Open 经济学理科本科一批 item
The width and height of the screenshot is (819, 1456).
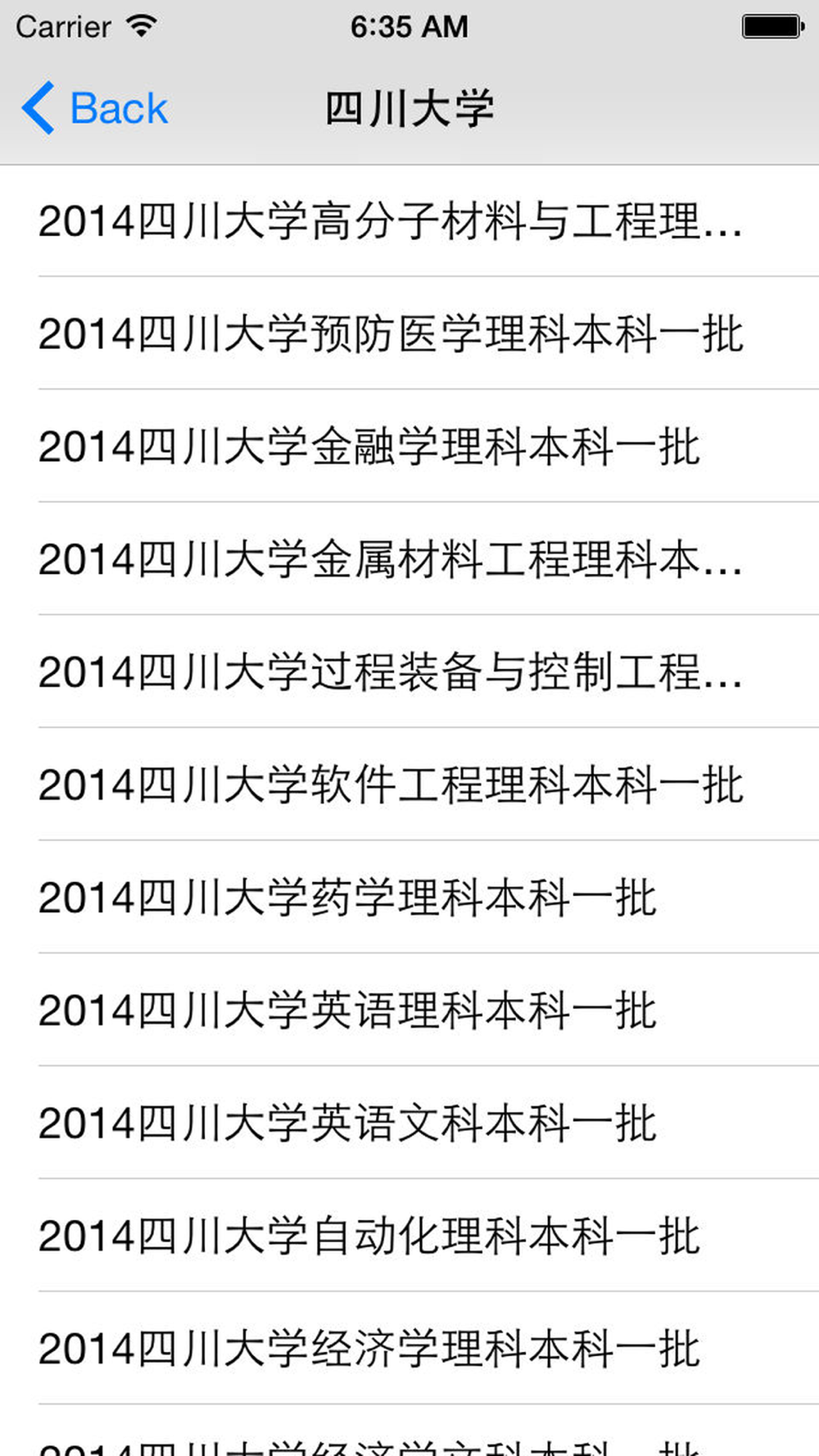(409, 1349)
